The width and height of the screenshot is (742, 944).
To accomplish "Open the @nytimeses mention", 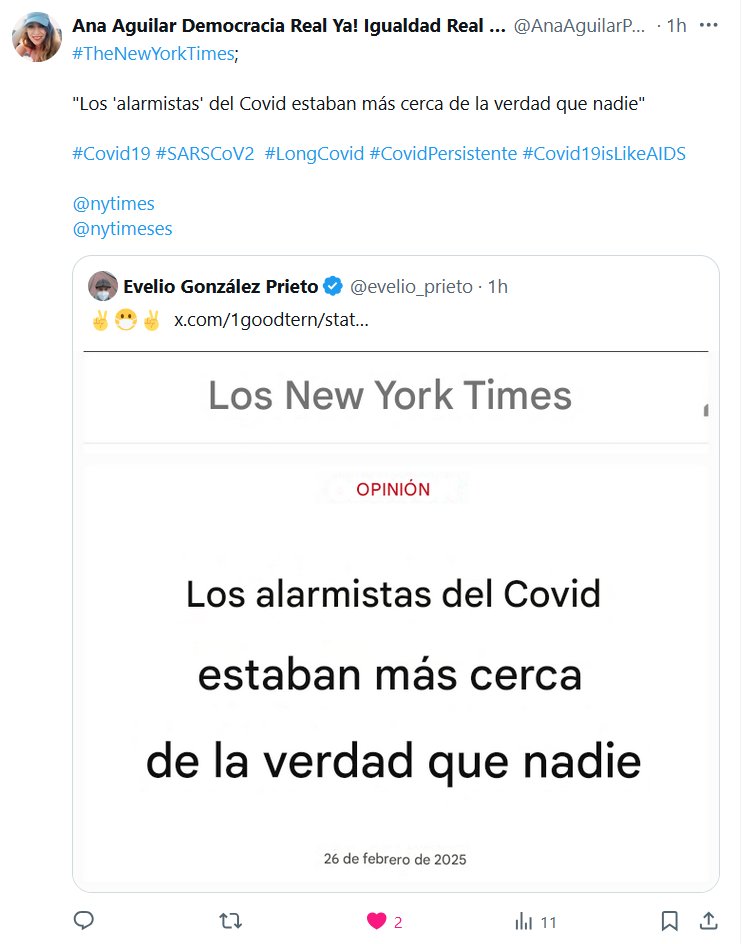I will [122, 229].
